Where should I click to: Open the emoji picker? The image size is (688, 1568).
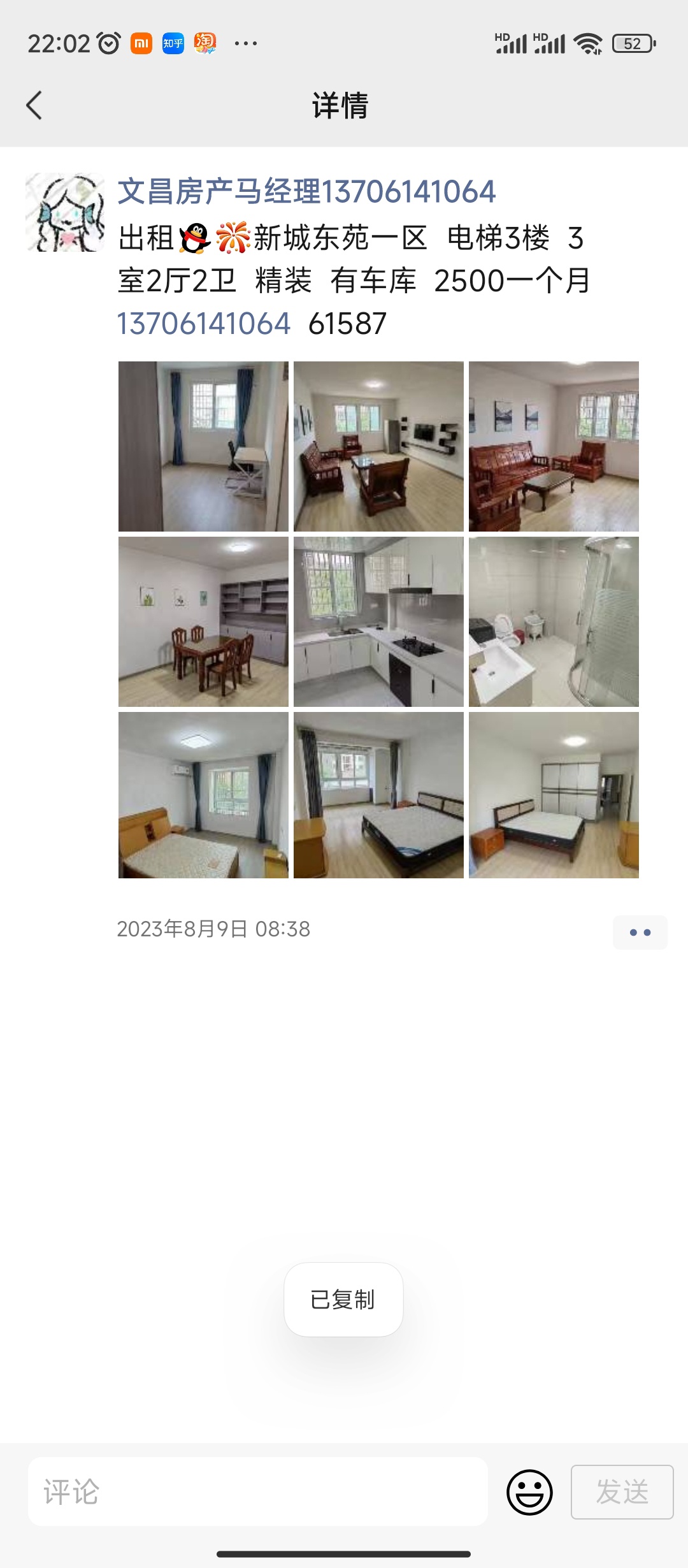529,1492
